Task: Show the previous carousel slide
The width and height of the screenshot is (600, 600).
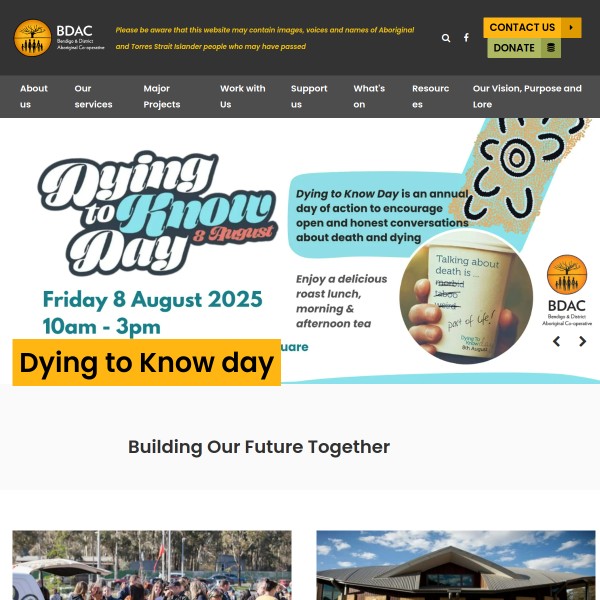Action: 557,342
